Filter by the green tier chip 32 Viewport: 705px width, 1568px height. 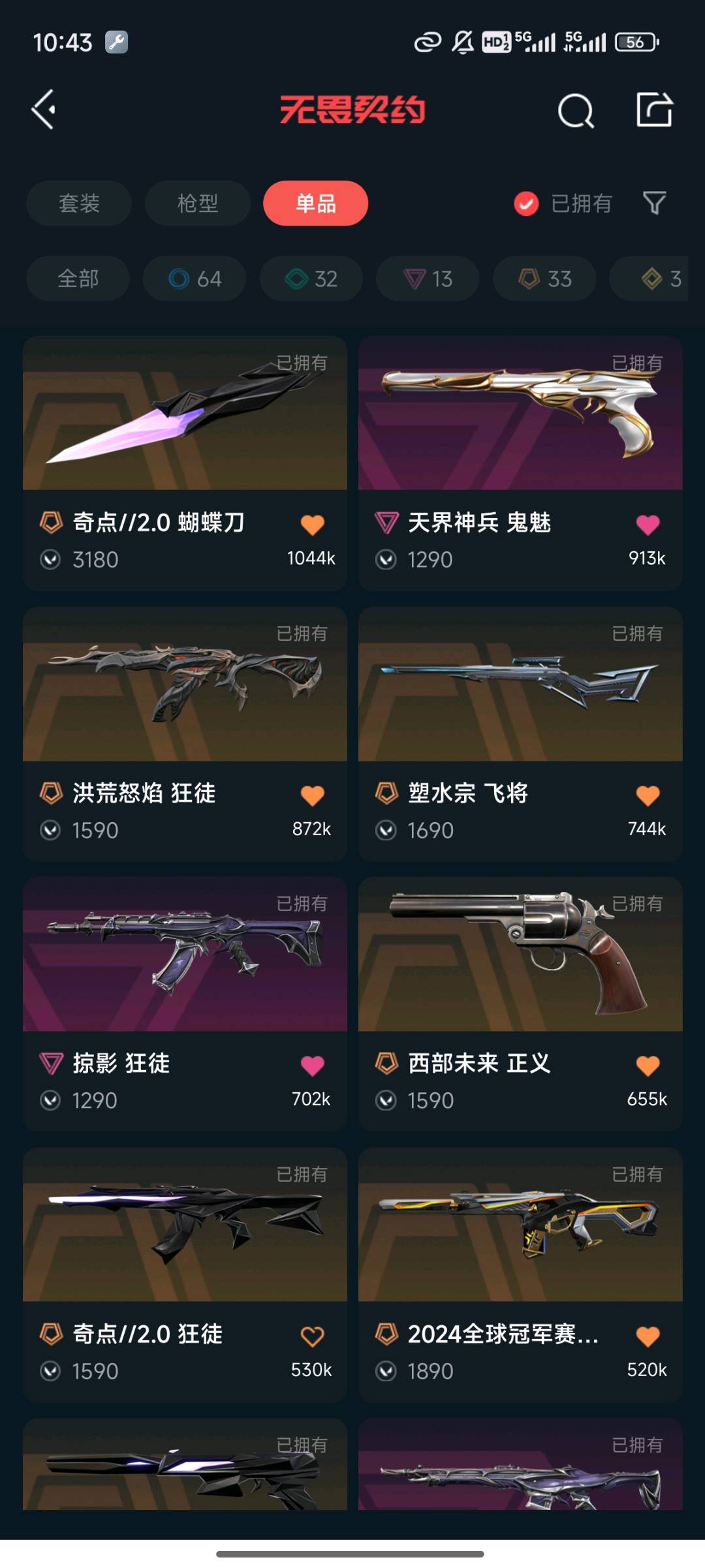(311, 279)
